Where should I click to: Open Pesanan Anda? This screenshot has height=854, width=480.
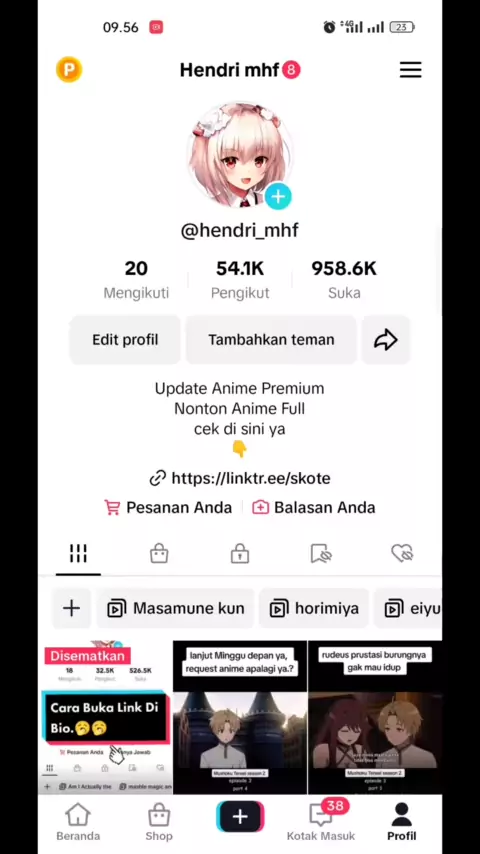pos(168,508)
